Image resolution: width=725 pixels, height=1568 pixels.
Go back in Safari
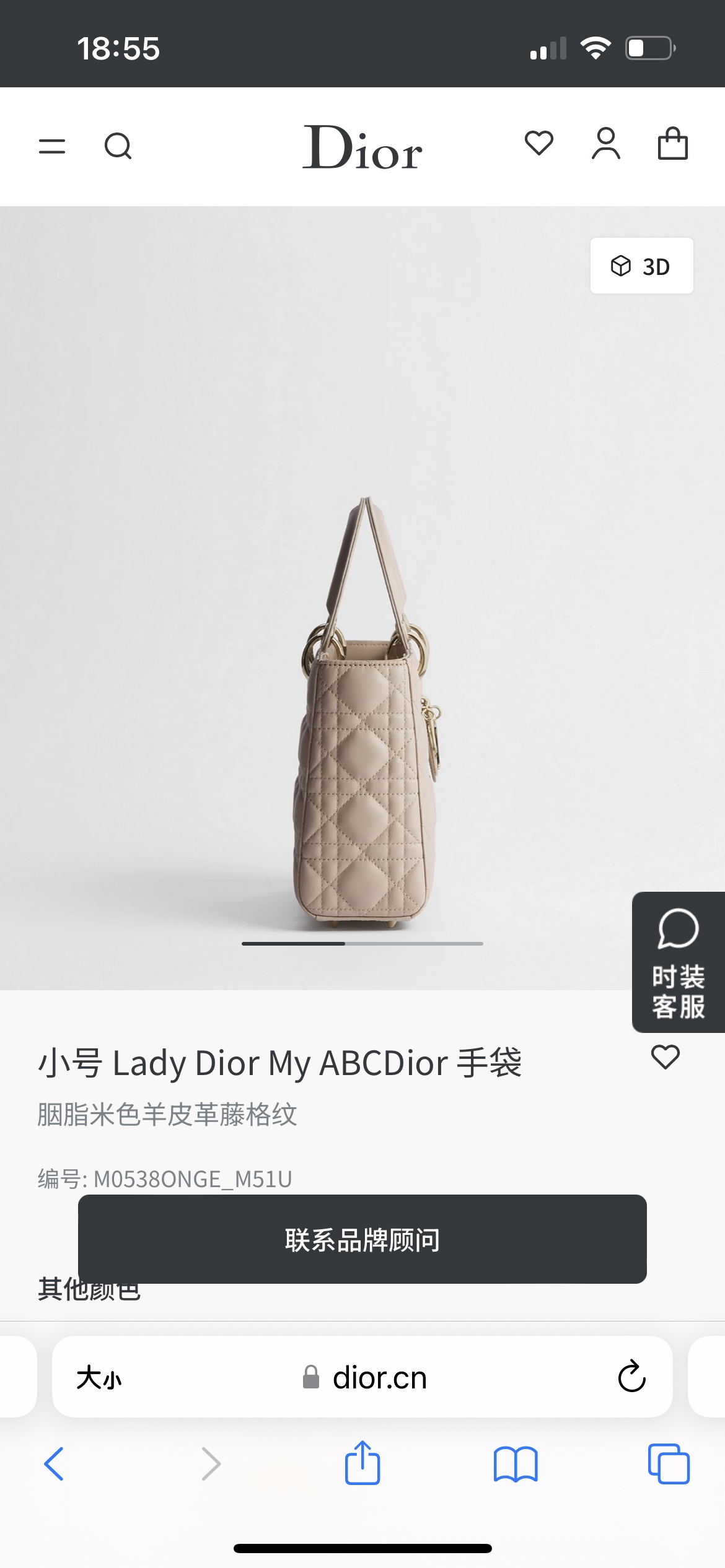click(54, 1464)
